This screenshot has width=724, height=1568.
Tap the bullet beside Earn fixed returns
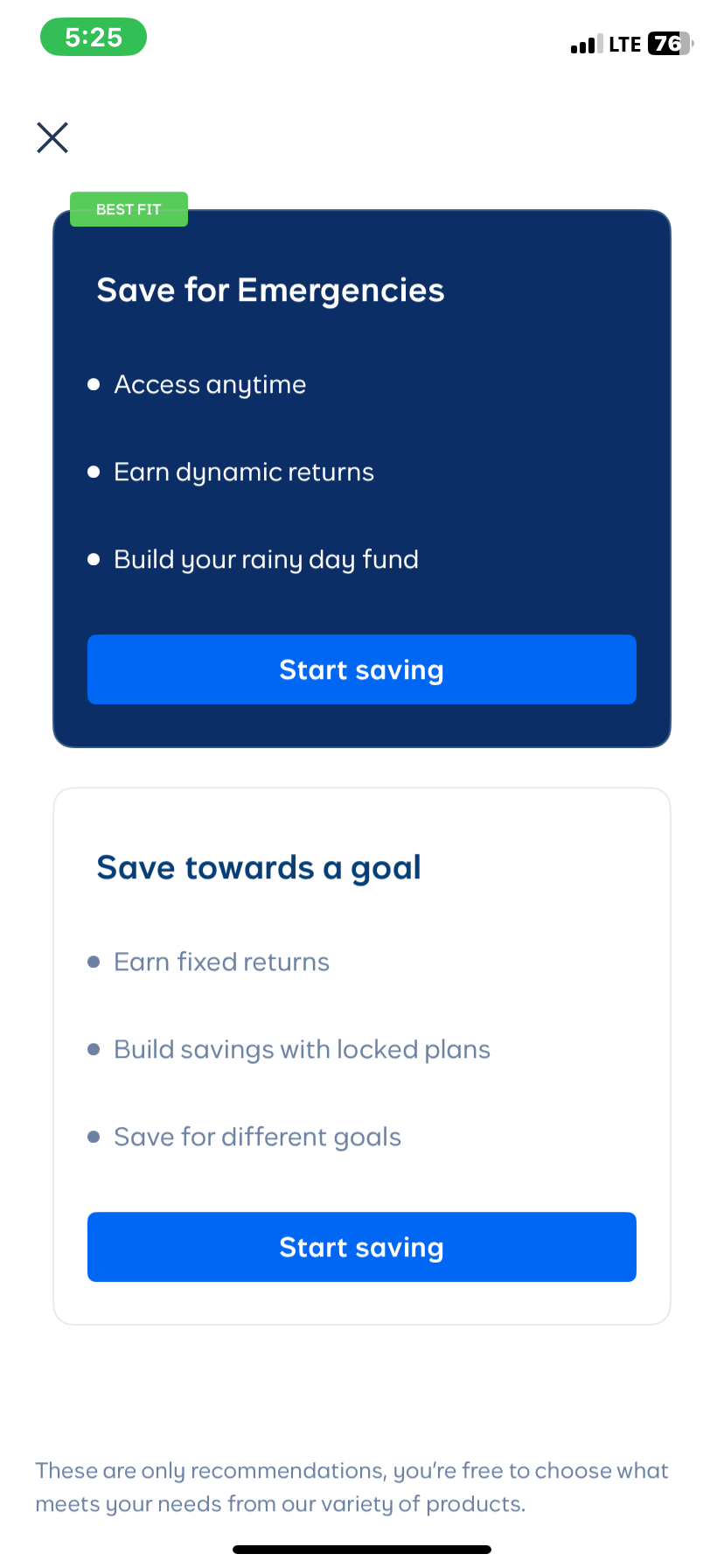point(94,961)
